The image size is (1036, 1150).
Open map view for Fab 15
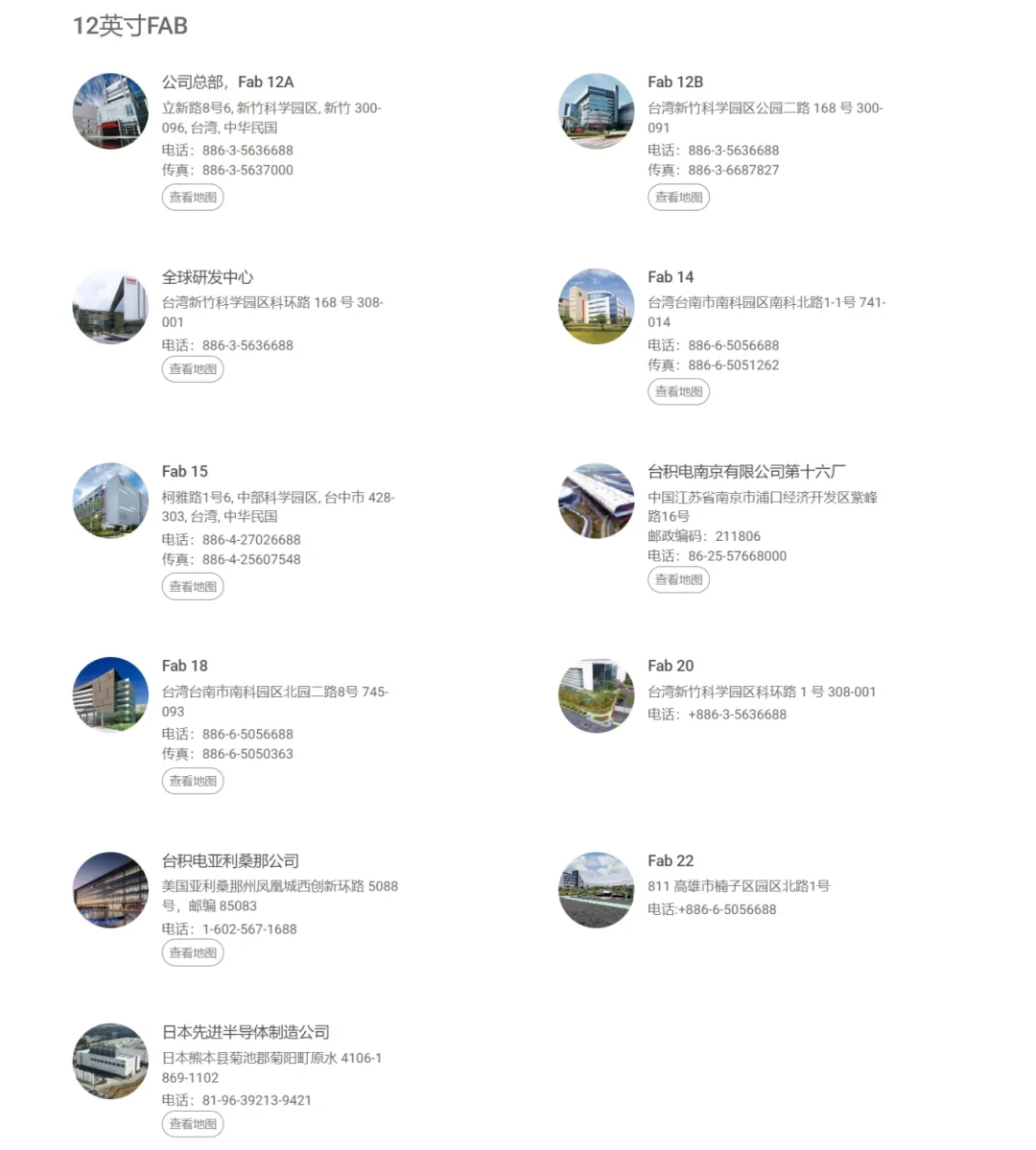coord(193,586)
